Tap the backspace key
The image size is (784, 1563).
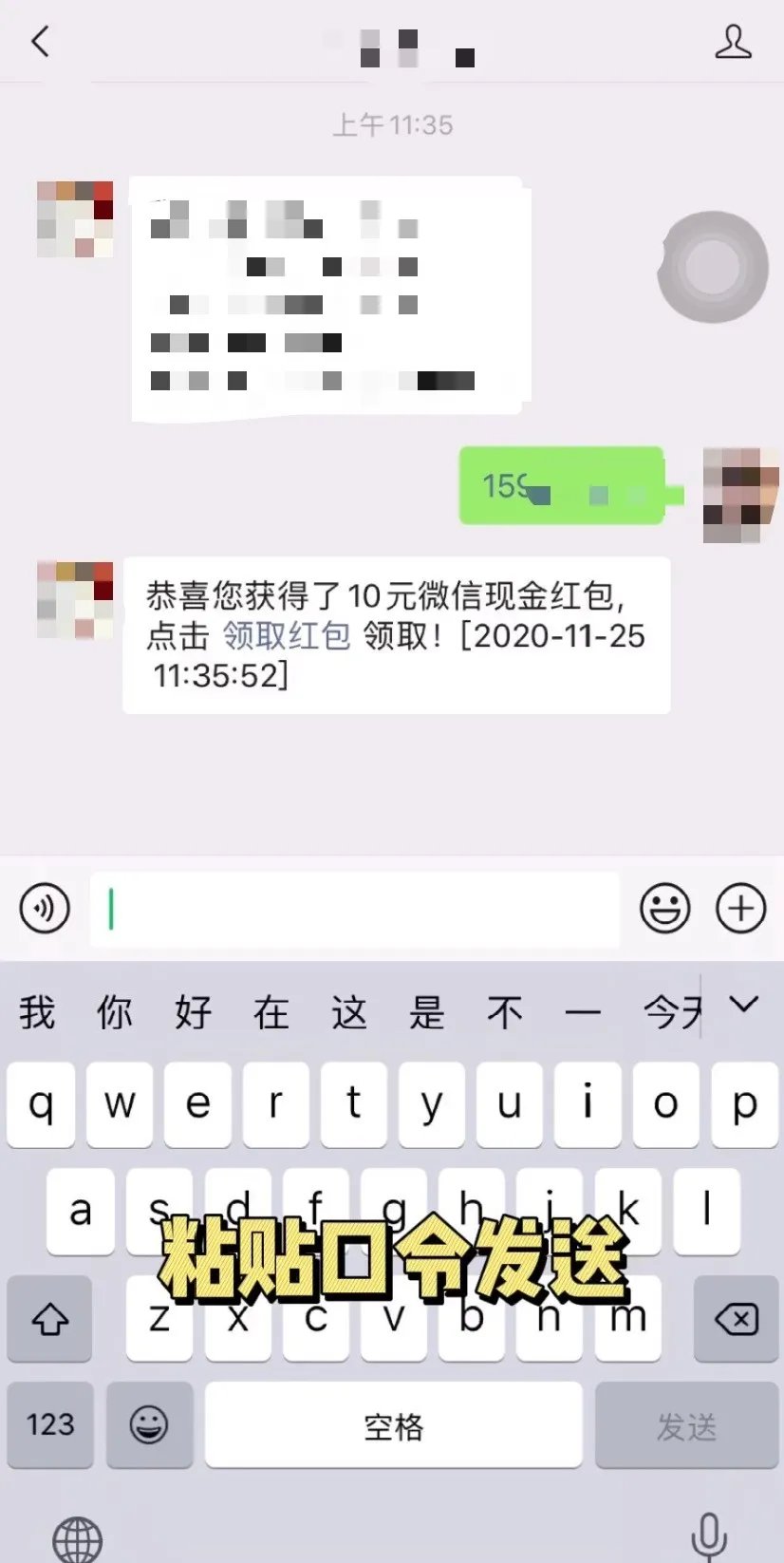pos(736,1319)
